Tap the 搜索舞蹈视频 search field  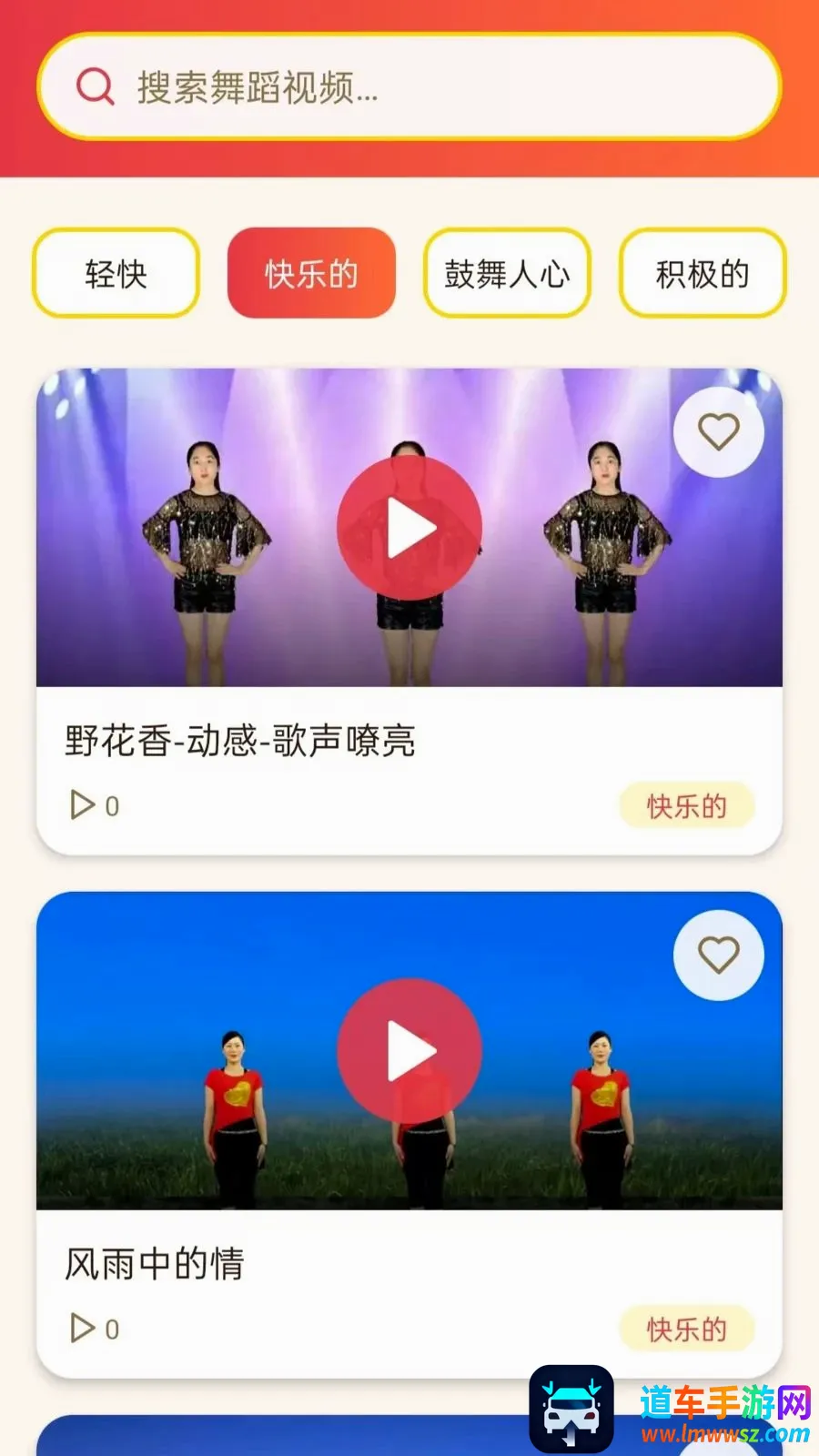pos(409,87)
